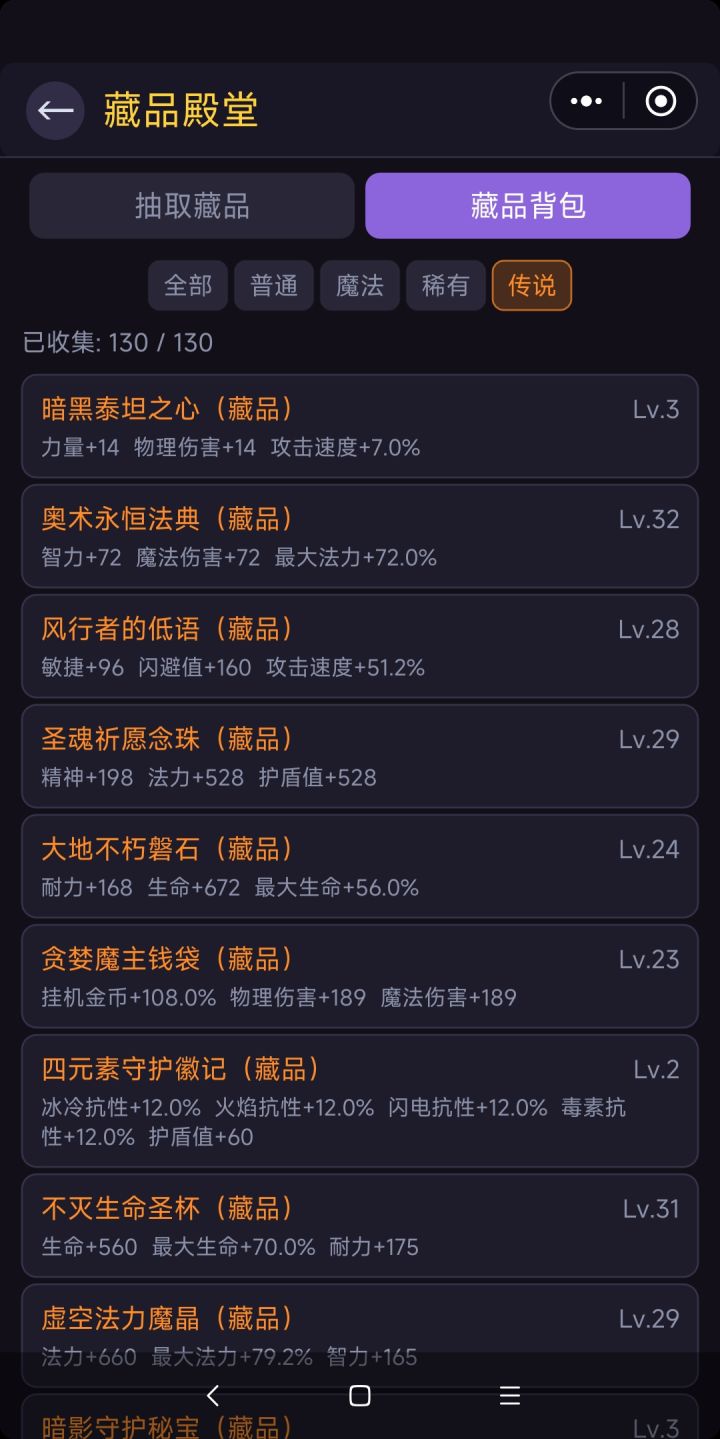Image resolution: width=720 pixels, height=1439 pixels.
Task: Open details of 四元素守护徽记
Action: coord(360,1095)
